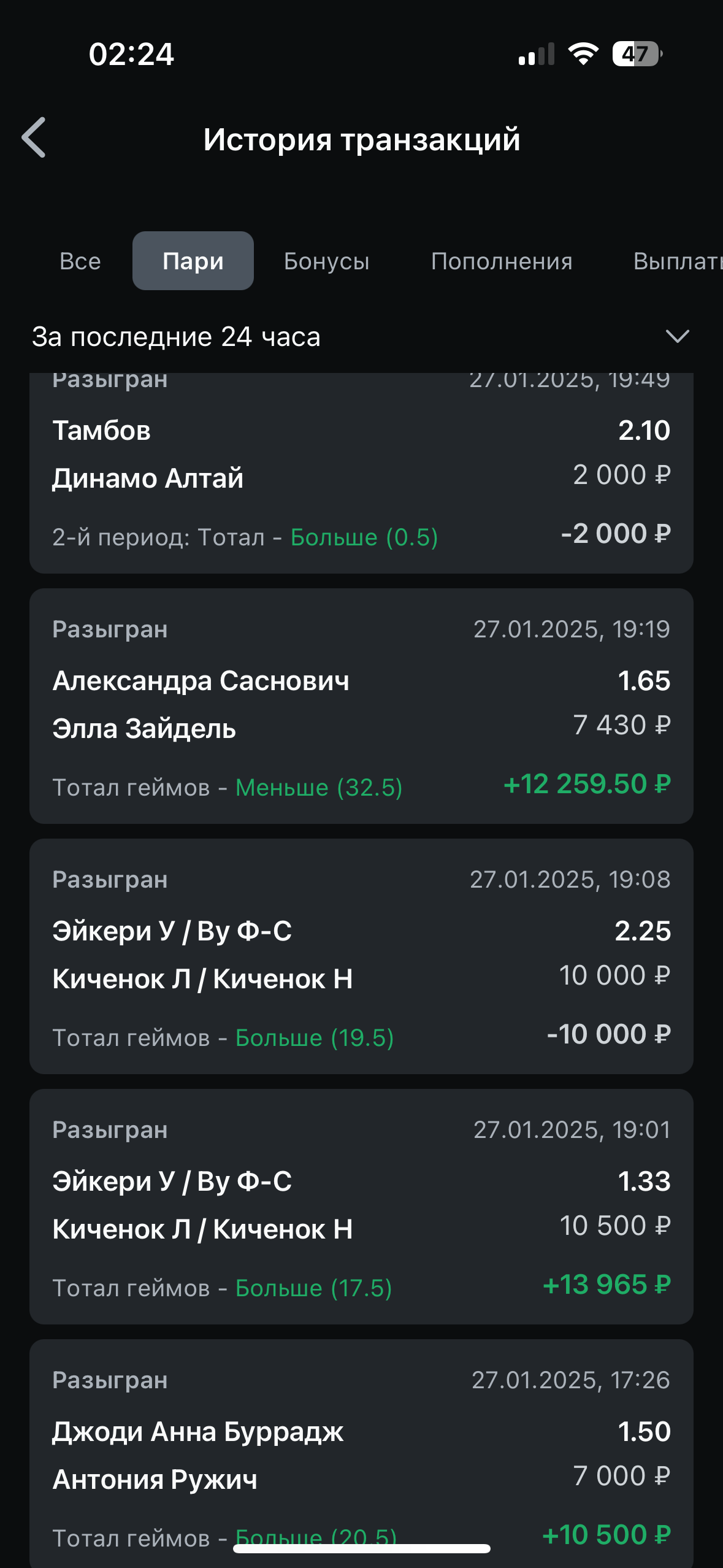View the Эйкери/Ву bet with odds 2.25

361,956
